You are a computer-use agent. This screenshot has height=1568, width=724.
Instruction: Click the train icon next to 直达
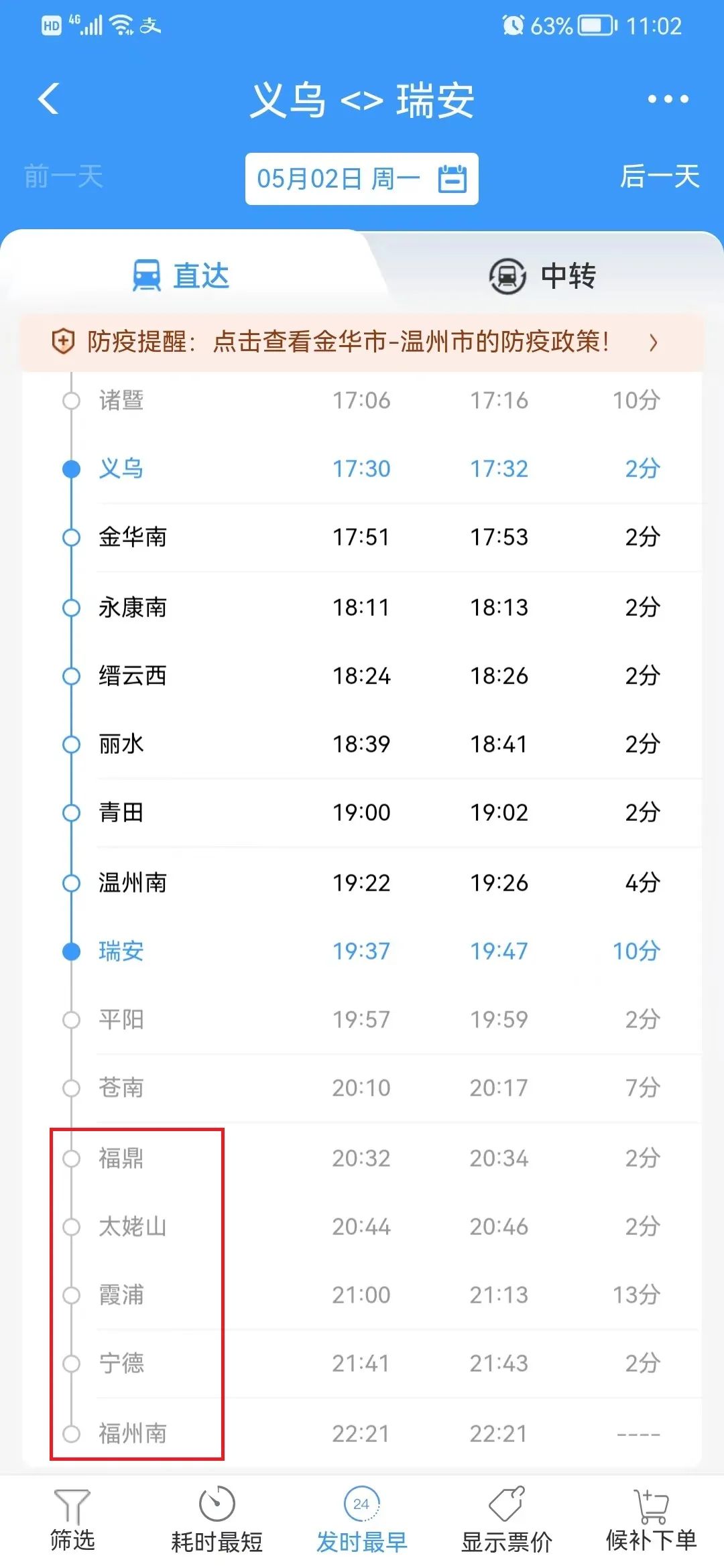point(146,274)
